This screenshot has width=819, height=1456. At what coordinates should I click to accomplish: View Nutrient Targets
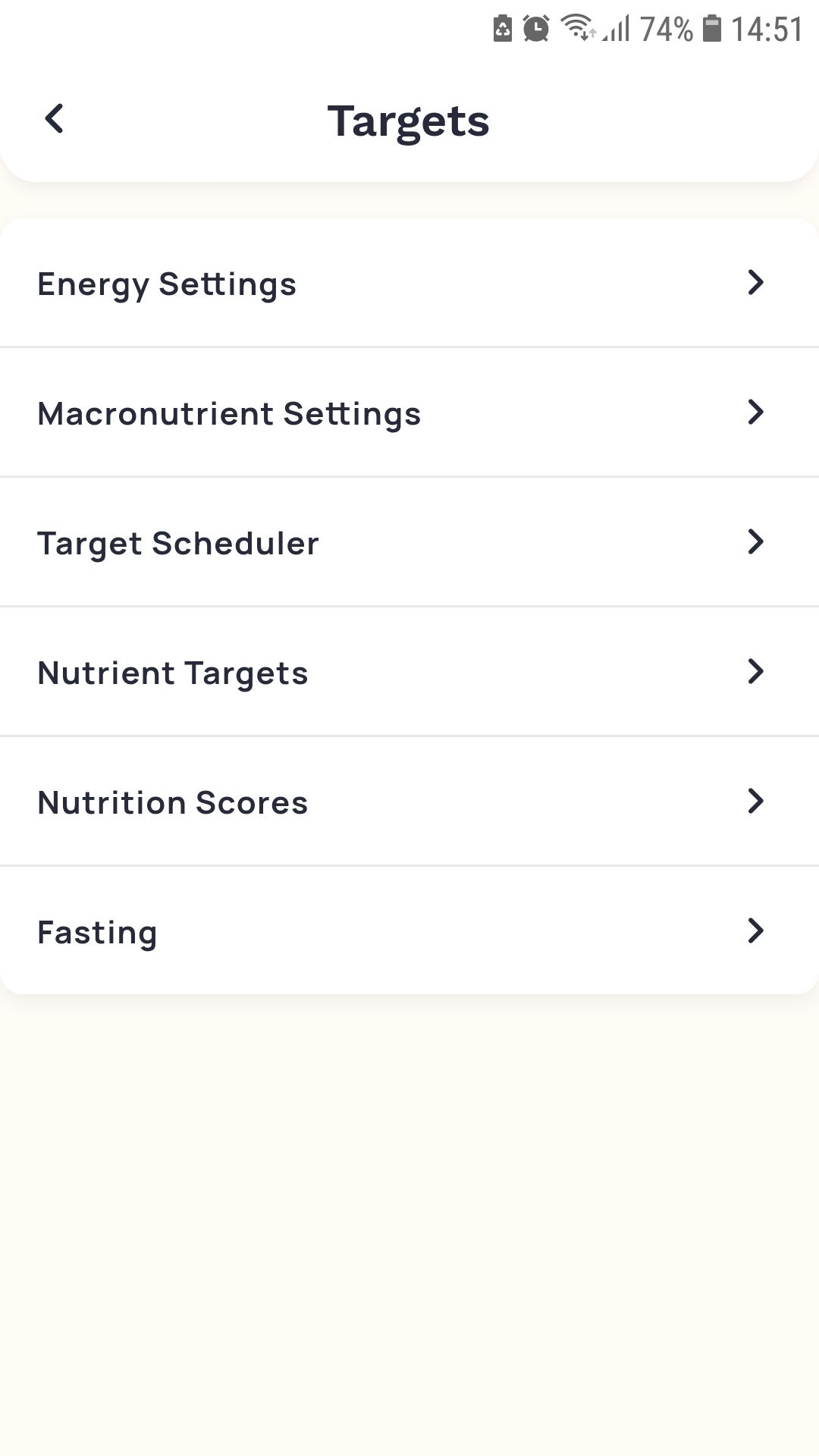409,672
